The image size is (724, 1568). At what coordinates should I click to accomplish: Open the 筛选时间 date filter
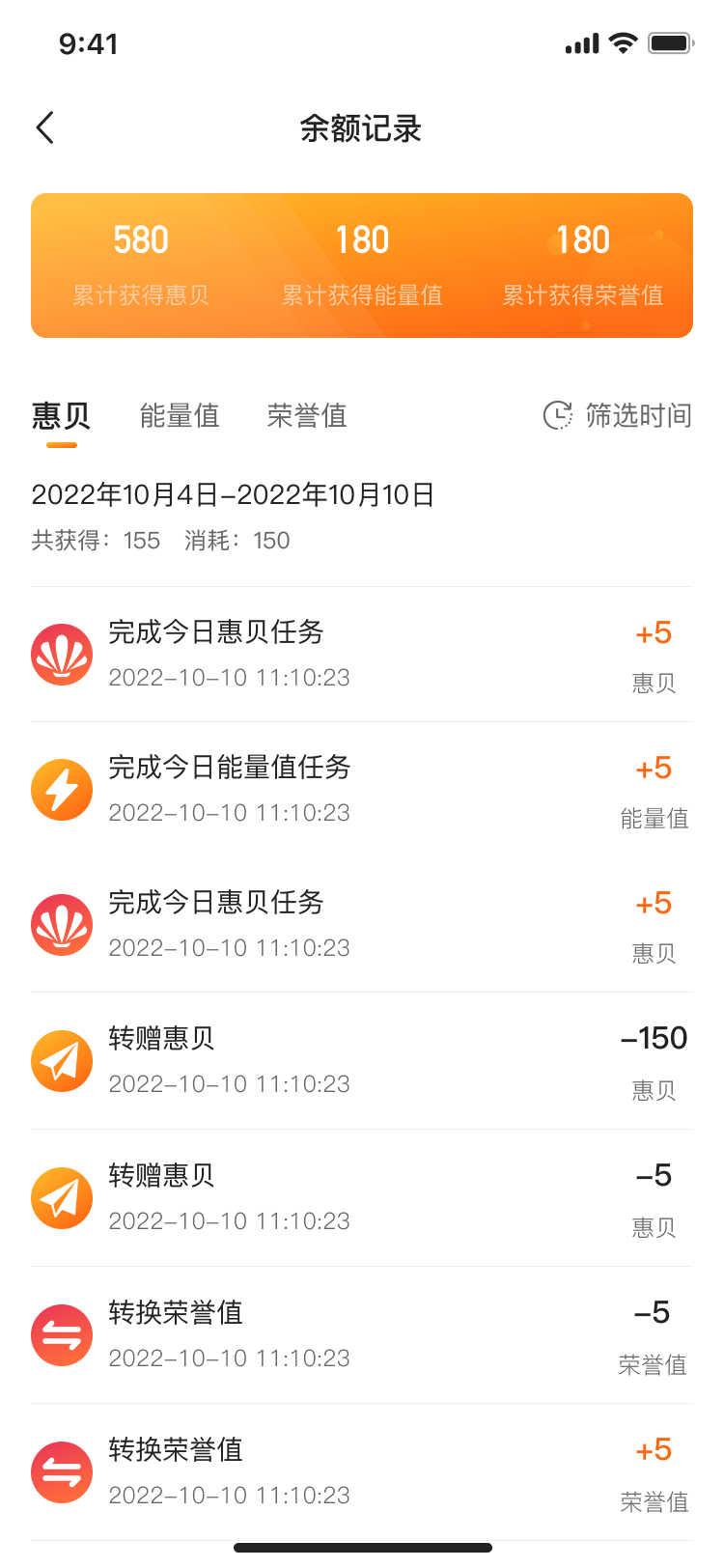618,416
